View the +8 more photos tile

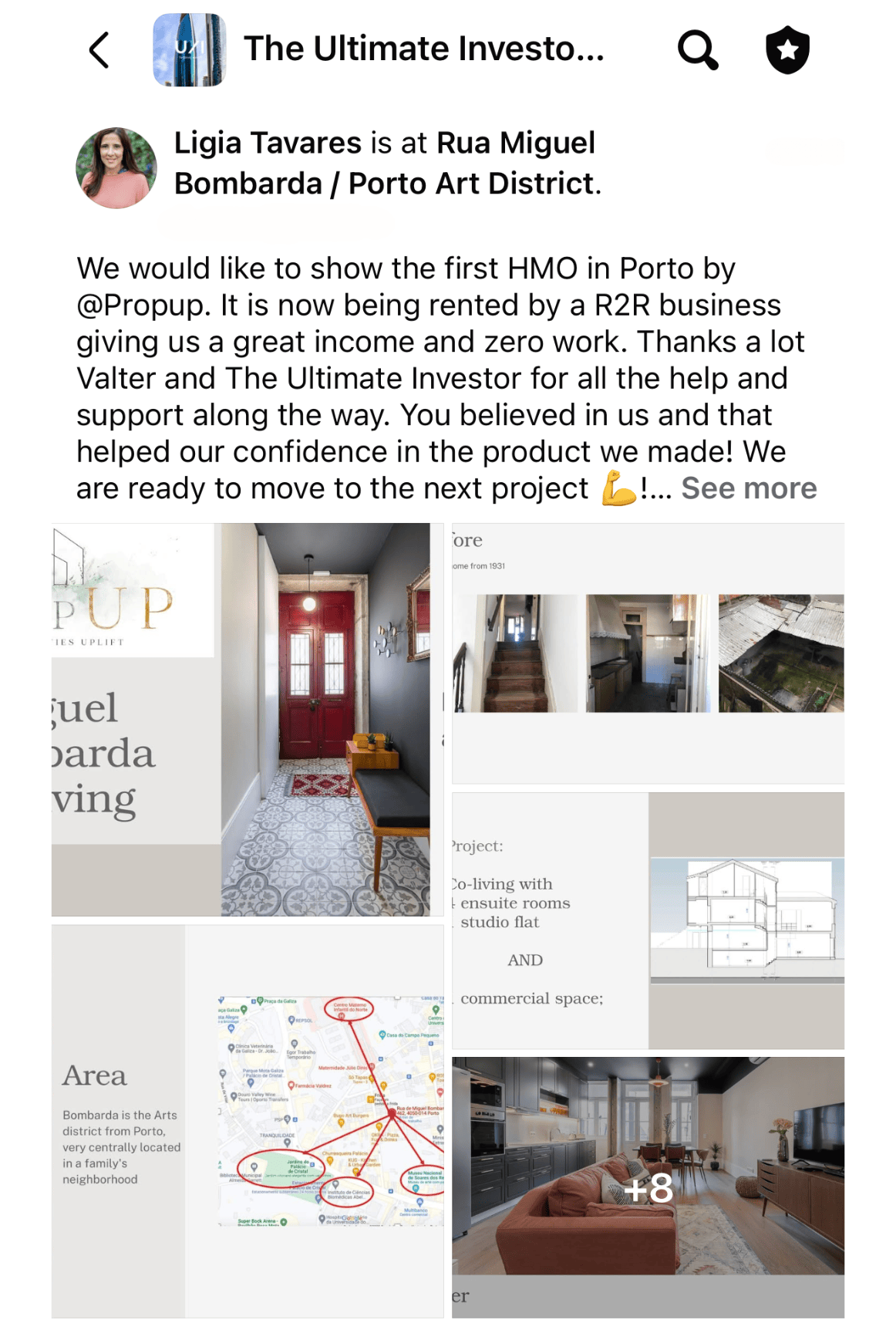[648, 1188]
